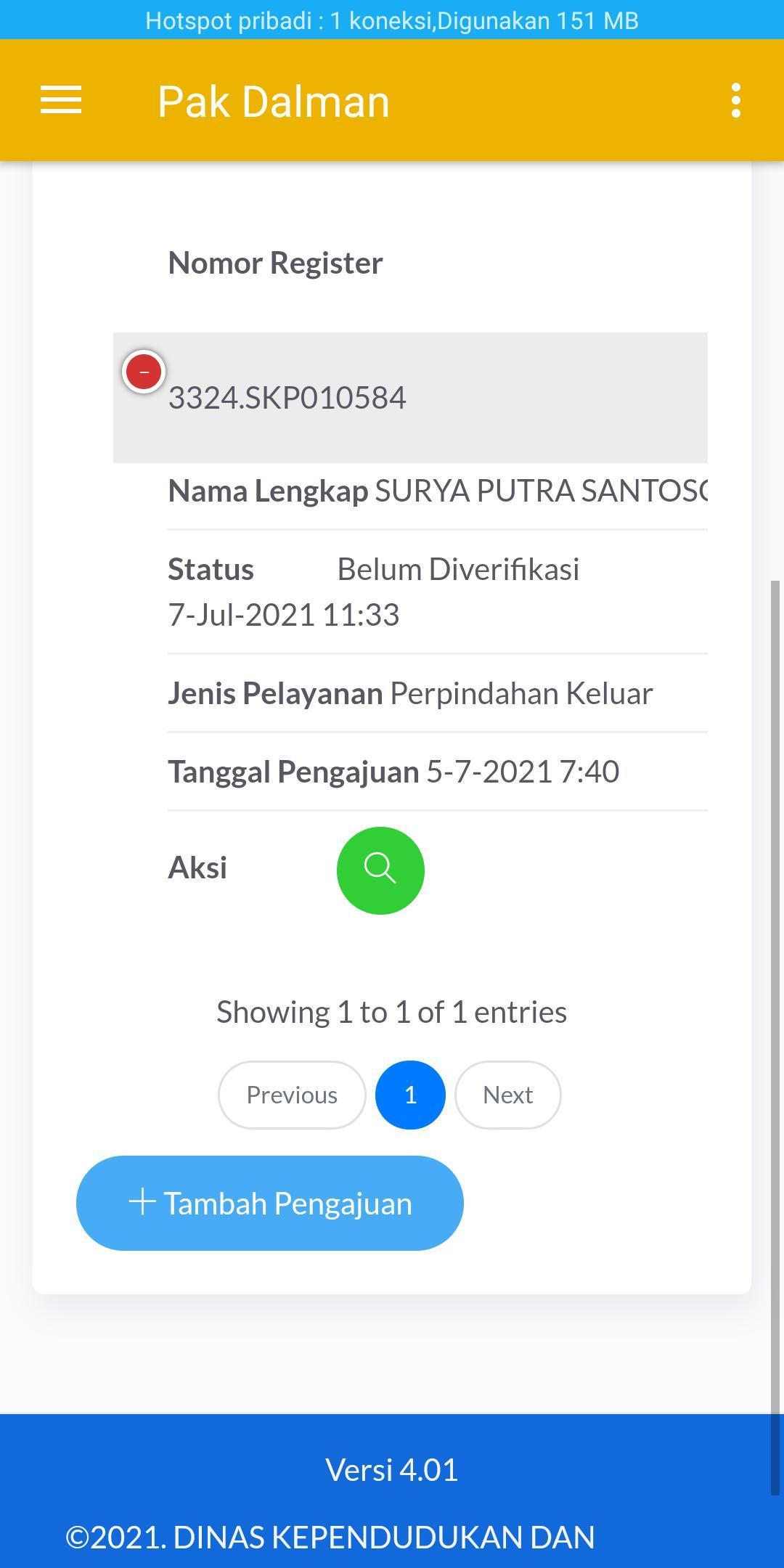Go to the Previous page
Image resolution: width=784 pixels, height=1568 pixels.
292,1095
